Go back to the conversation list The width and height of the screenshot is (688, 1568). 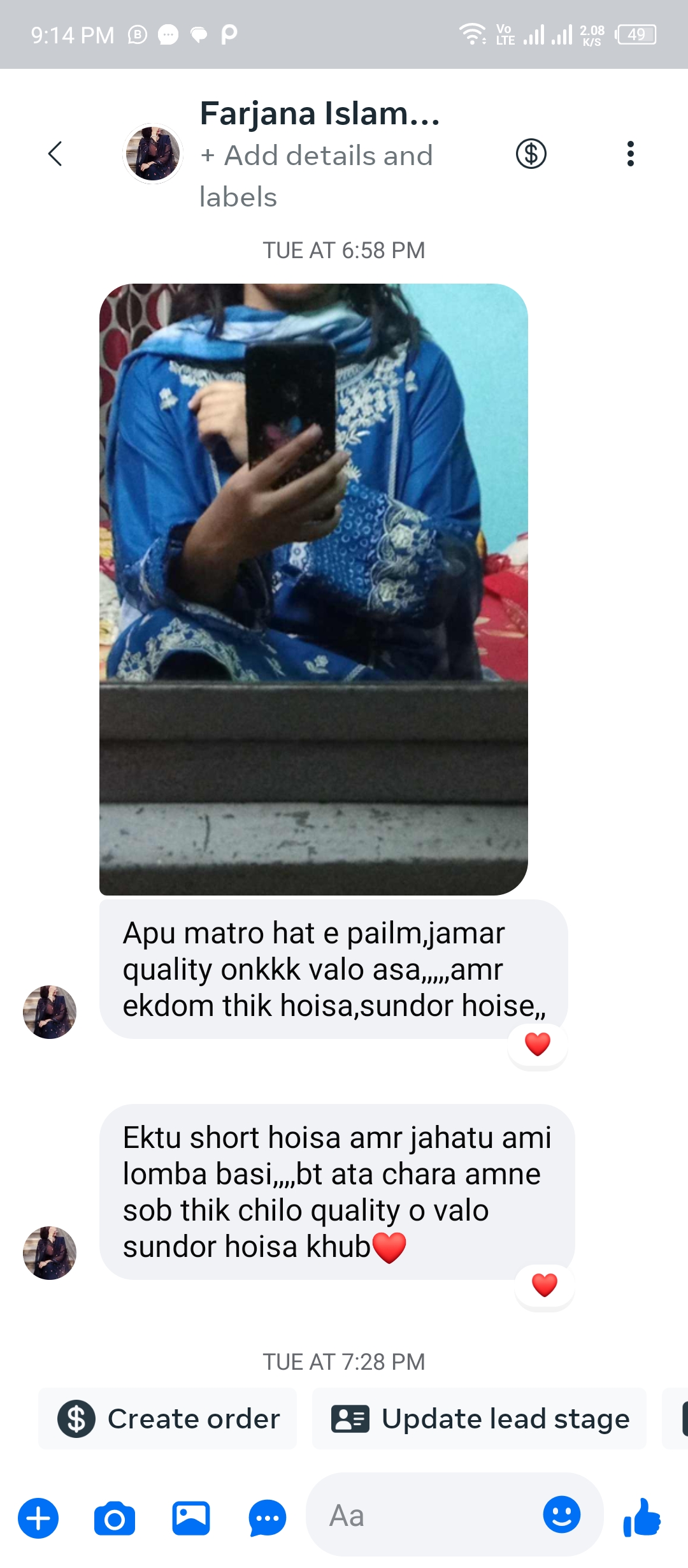(x=55, y=154)
